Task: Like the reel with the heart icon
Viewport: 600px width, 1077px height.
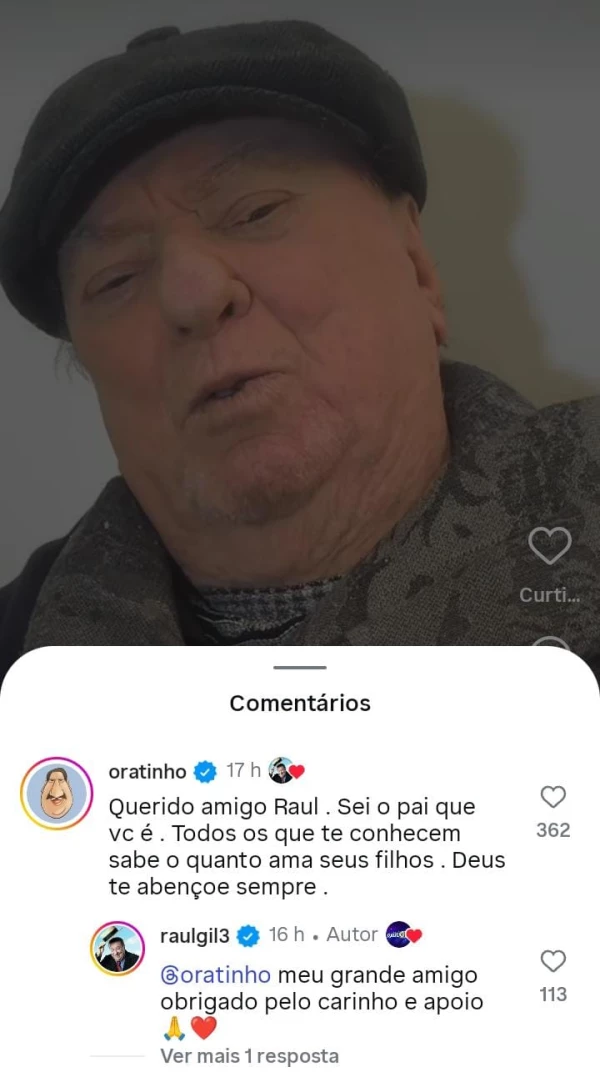Action: coord(549,547)
